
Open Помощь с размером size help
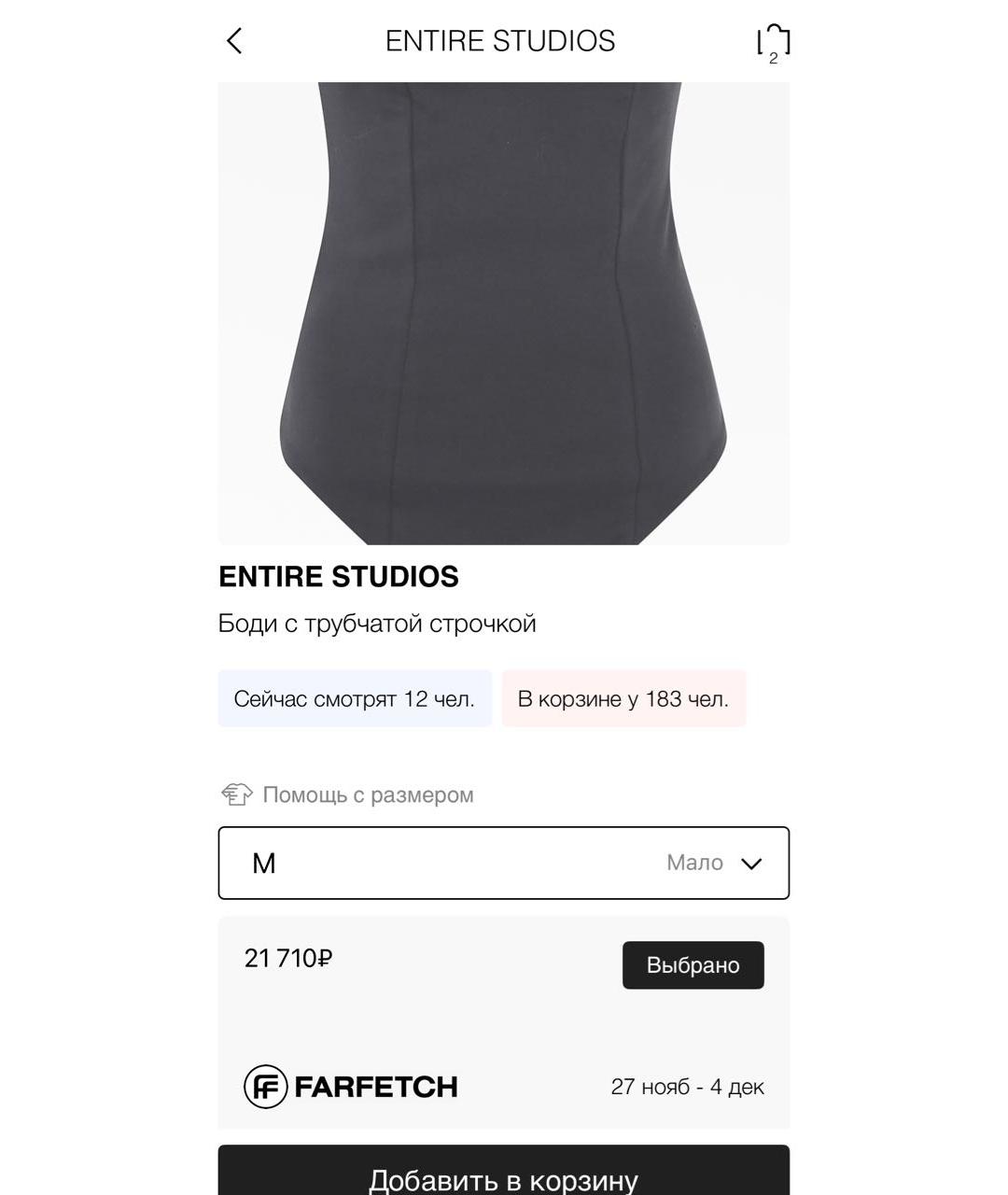pos(348,794)
